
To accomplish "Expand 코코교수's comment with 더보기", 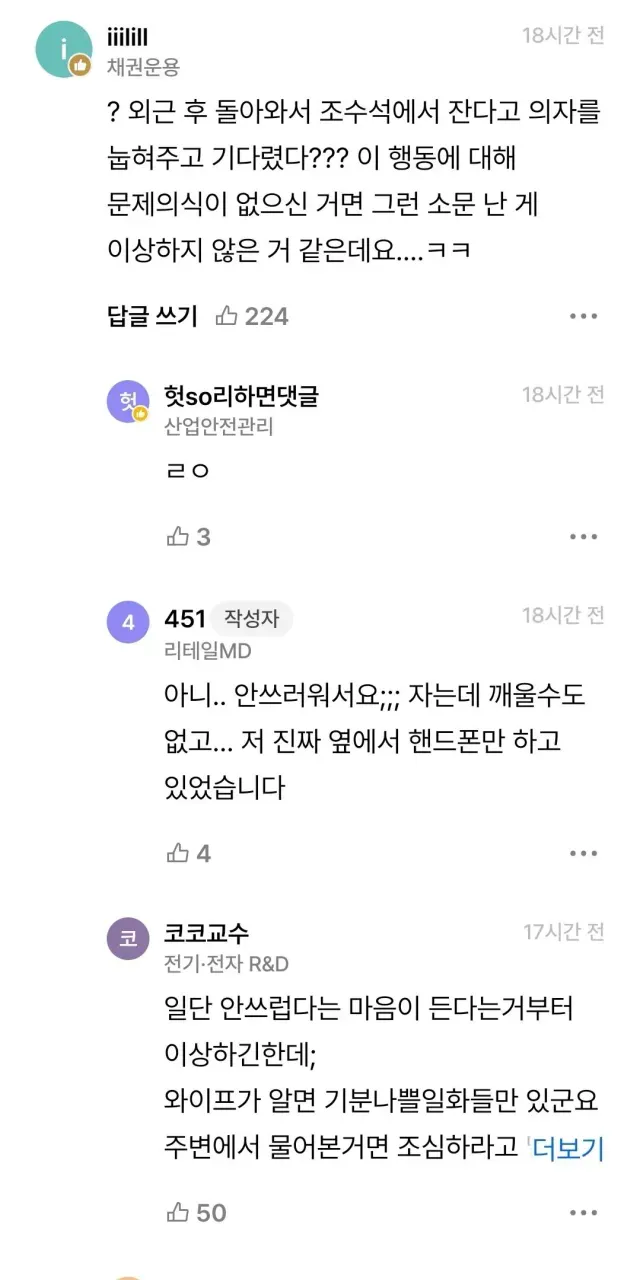I will tap(568, 1148).
